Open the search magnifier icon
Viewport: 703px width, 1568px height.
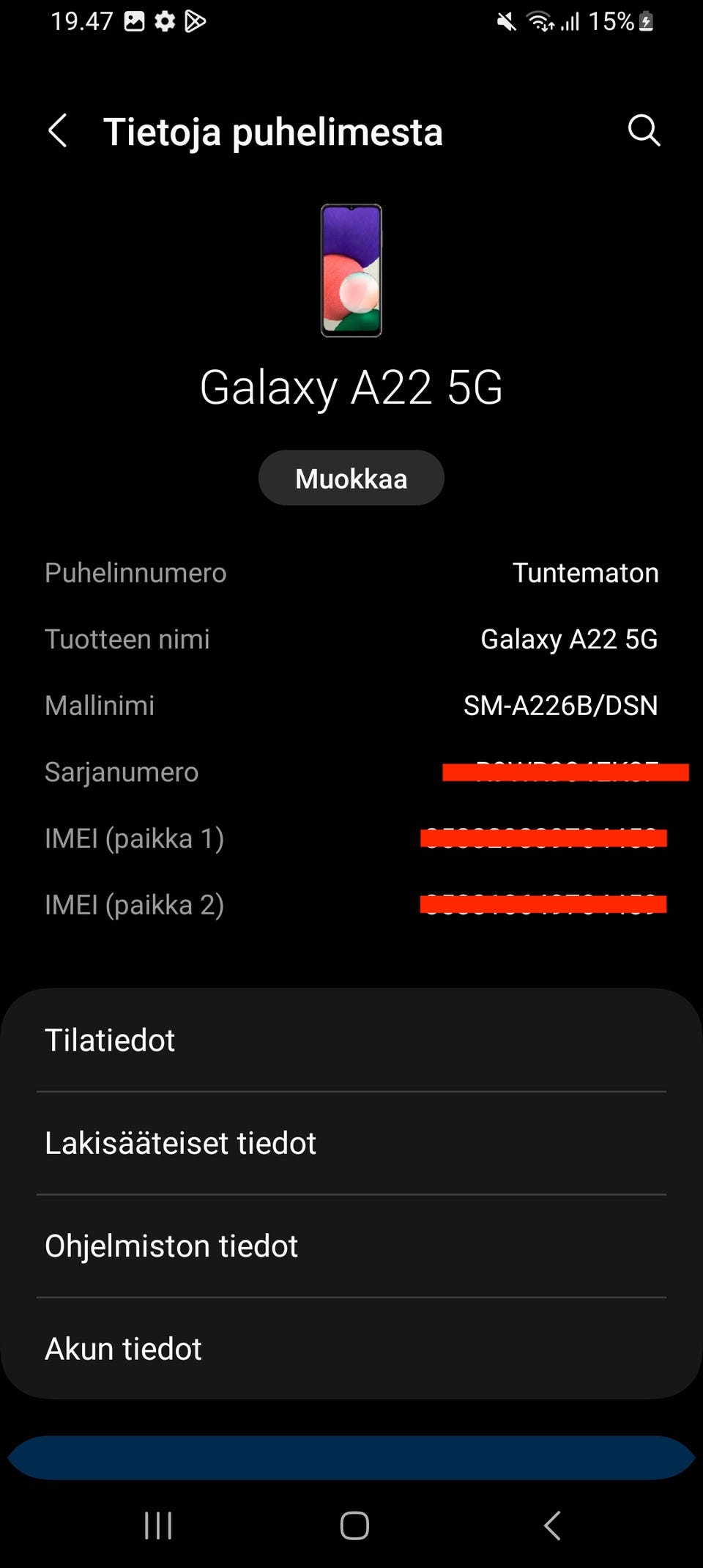point(644,131)
